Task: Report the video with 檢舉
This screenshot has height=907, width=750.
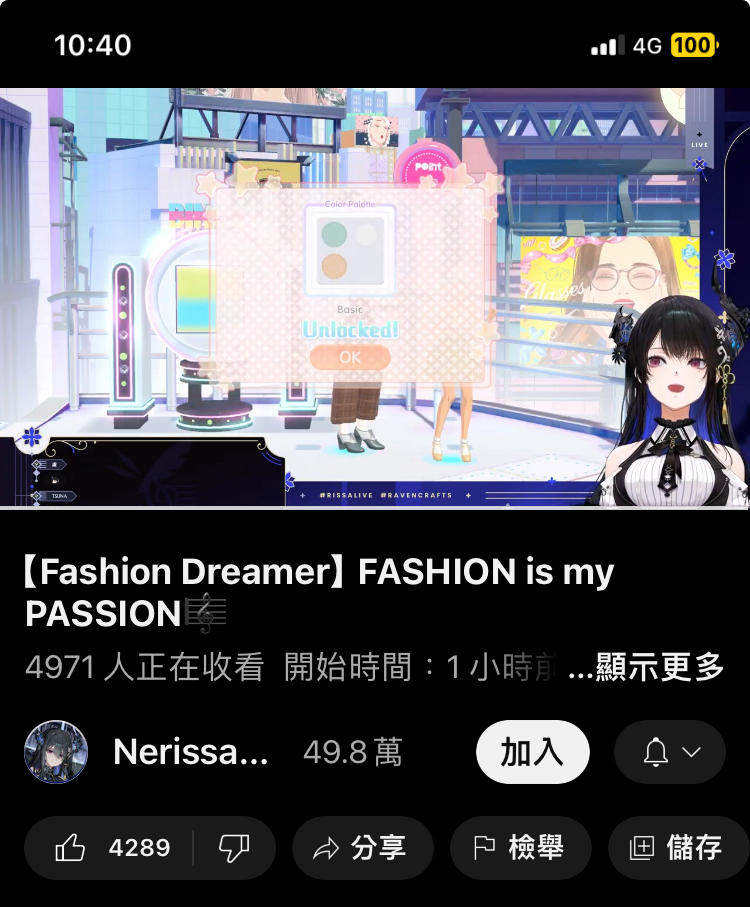Action: [519, 848]
